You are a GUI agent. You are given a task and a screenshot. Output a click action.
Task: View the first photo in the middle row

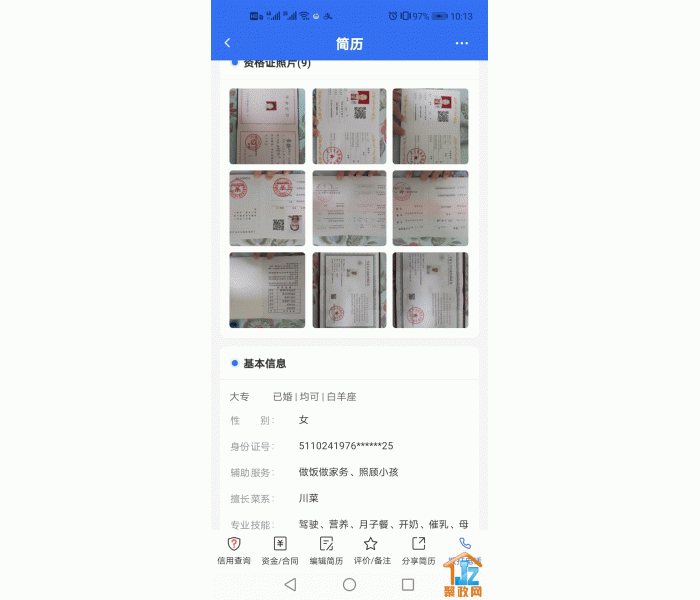[267, 208]
